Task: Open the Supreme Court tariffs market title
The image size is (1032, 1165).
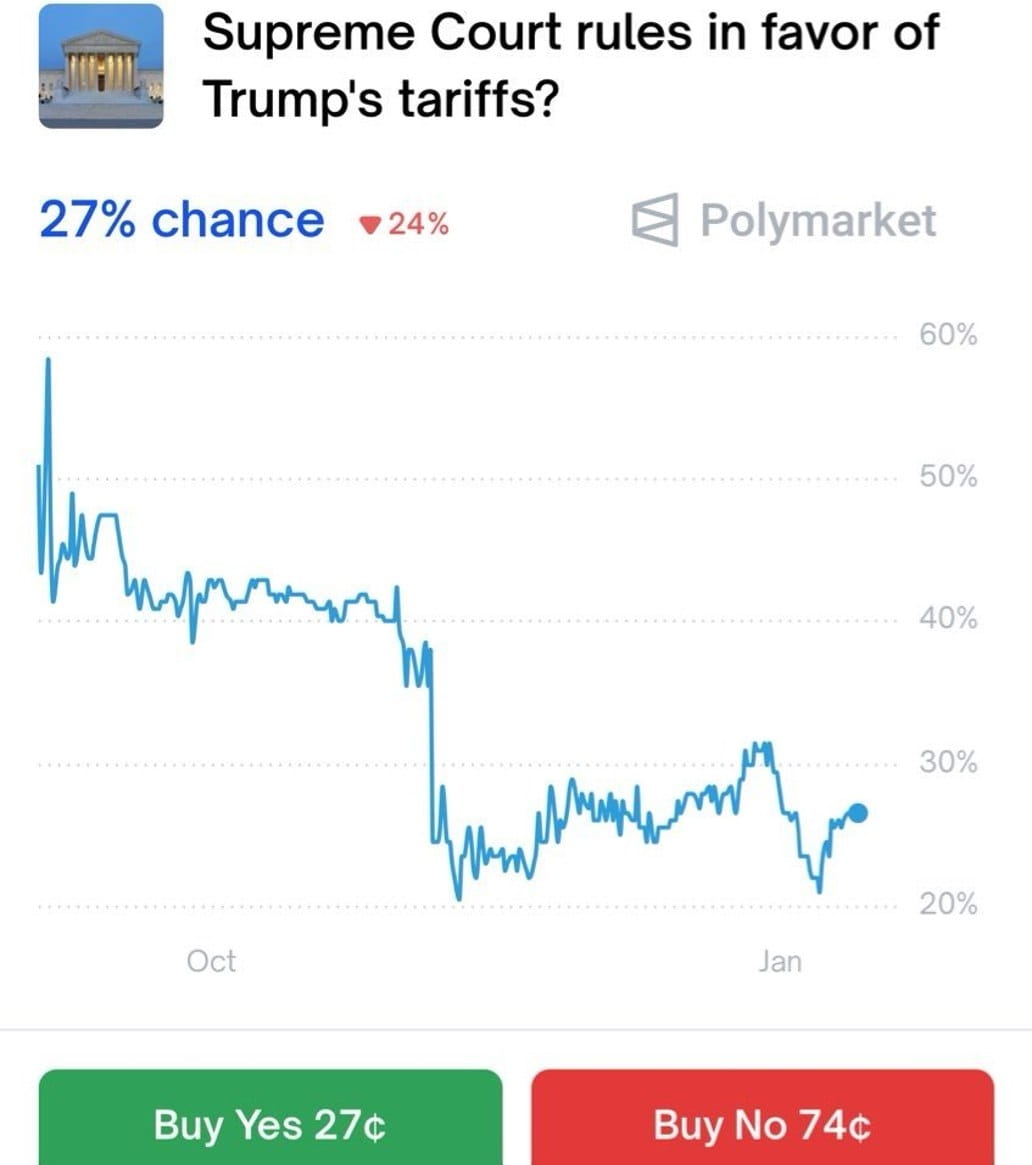Action: tap(570, 66)
